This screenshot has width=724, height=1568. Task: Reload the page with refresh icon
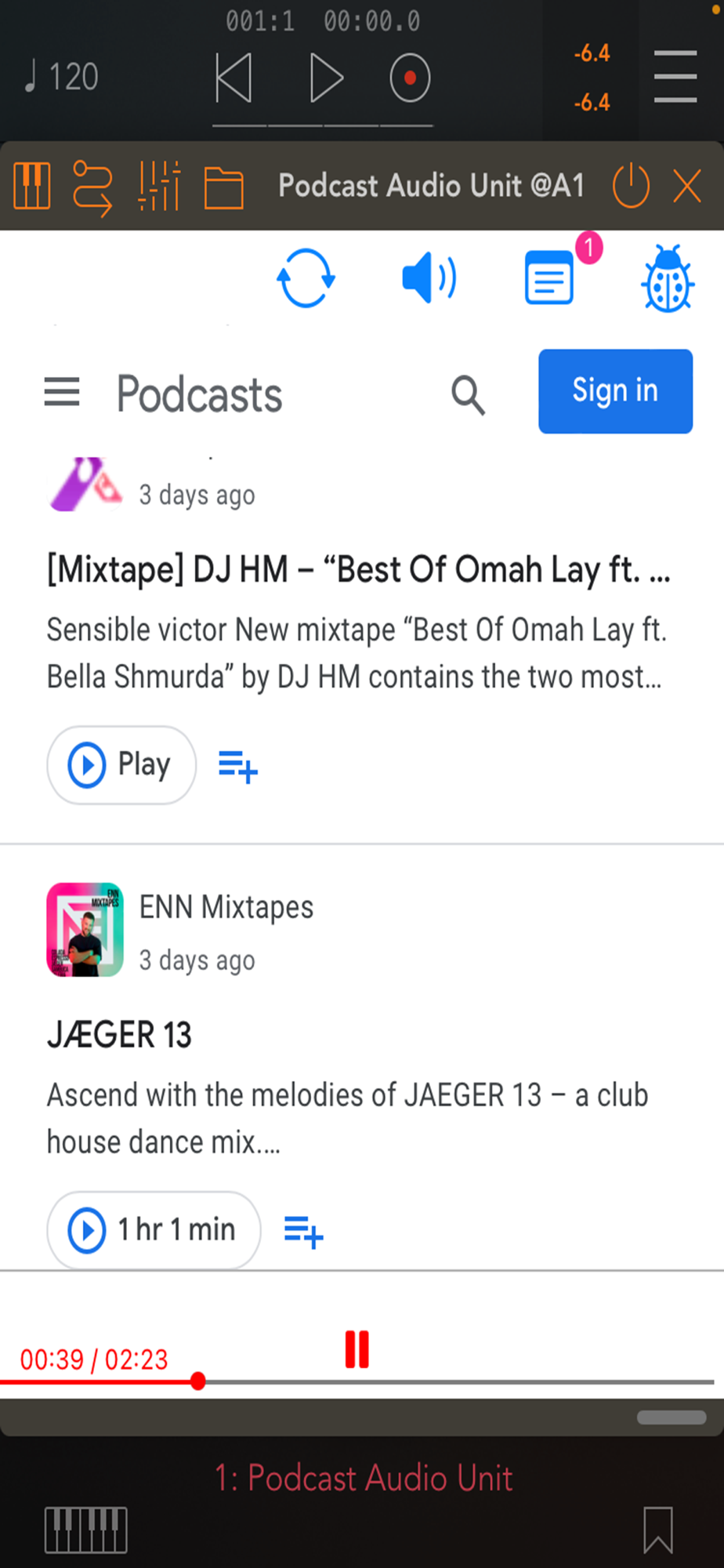306,278
